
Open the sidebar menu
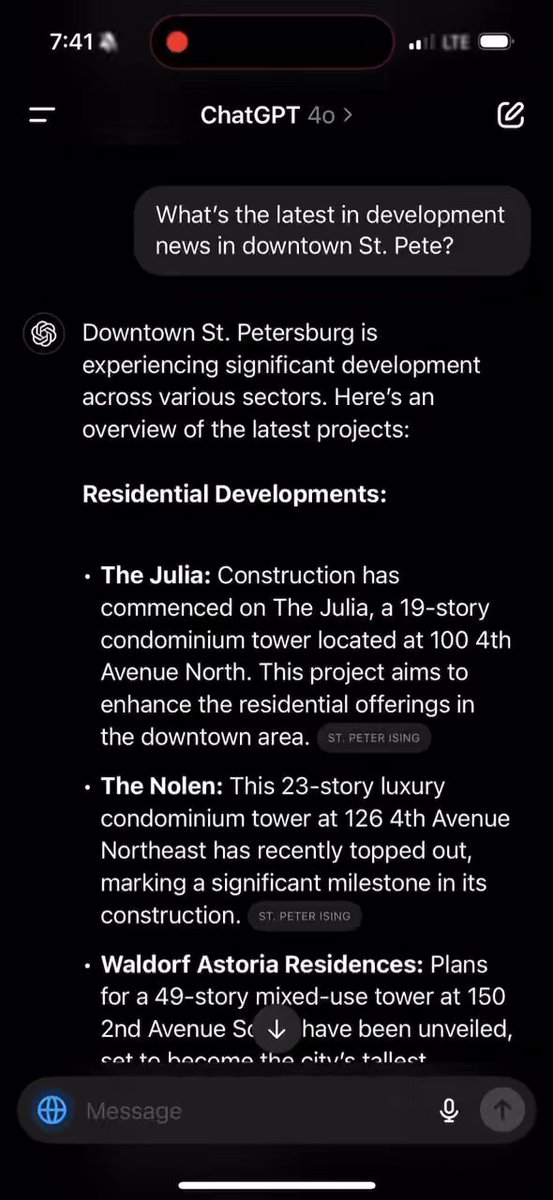click(x=42, y=116)
